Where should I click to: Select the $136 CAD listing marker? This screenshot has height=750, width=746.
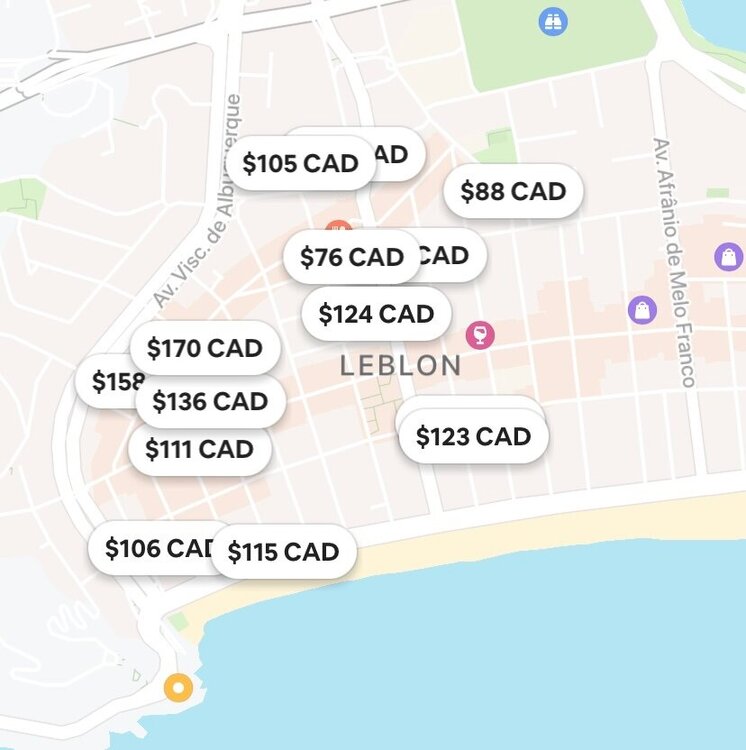(x=210, y=402)
